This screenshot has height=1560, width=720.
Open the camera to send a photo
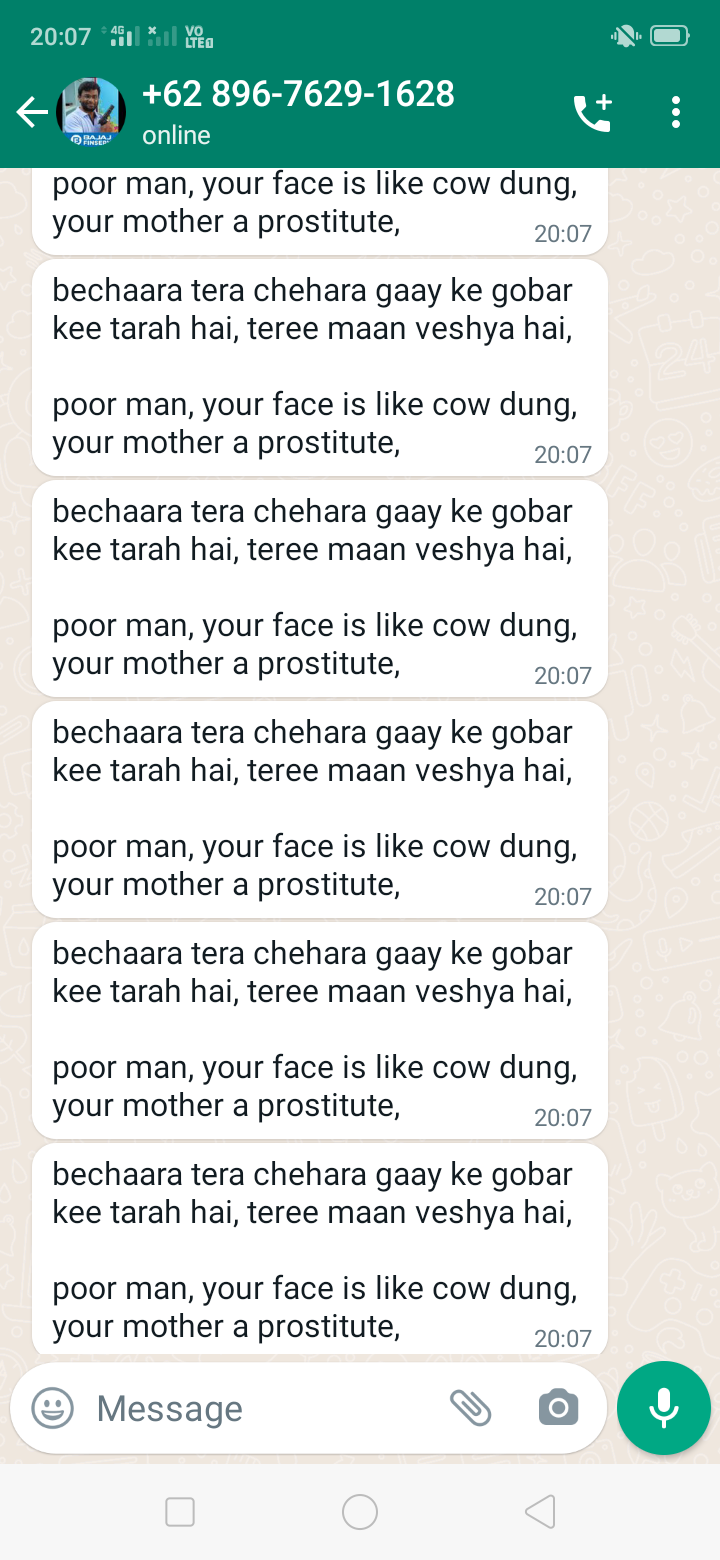[558, 1408]
